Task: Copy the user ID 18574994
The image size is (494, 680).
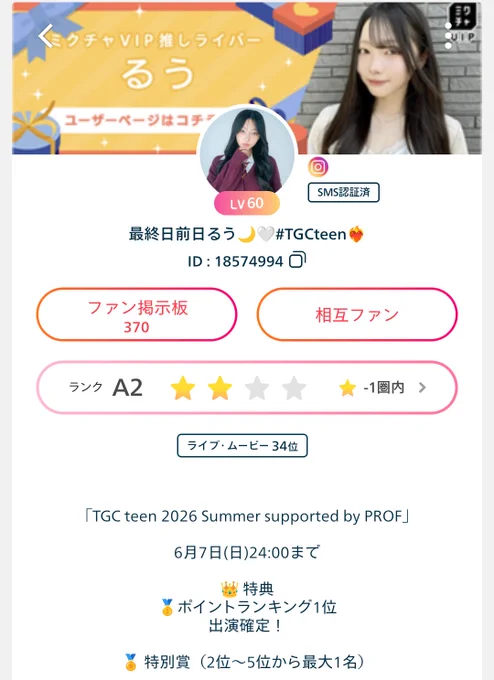Action: tap(298, 260)
